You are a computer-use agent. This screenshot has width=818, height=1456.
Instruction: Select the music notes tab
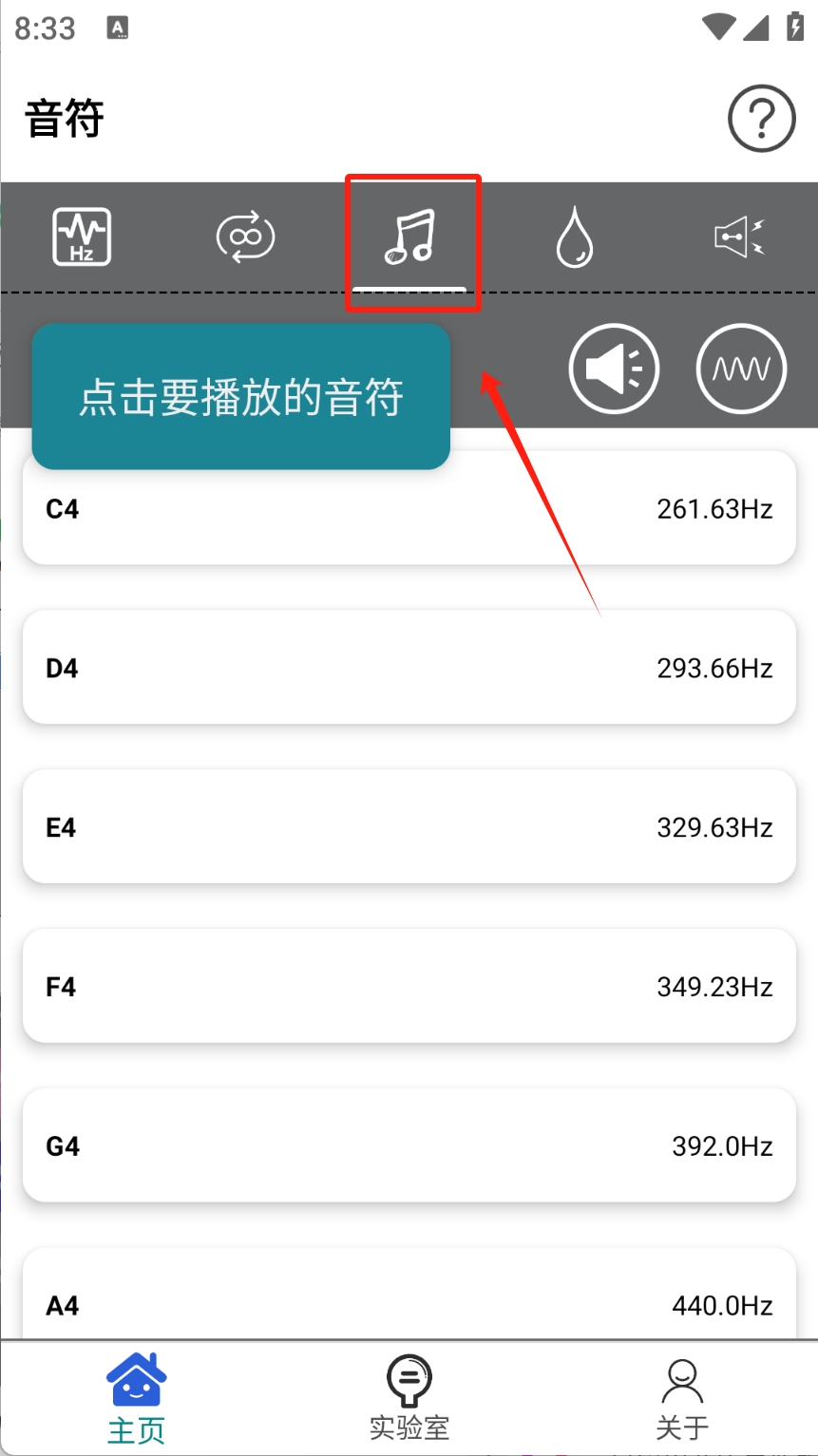pos(409,236)
